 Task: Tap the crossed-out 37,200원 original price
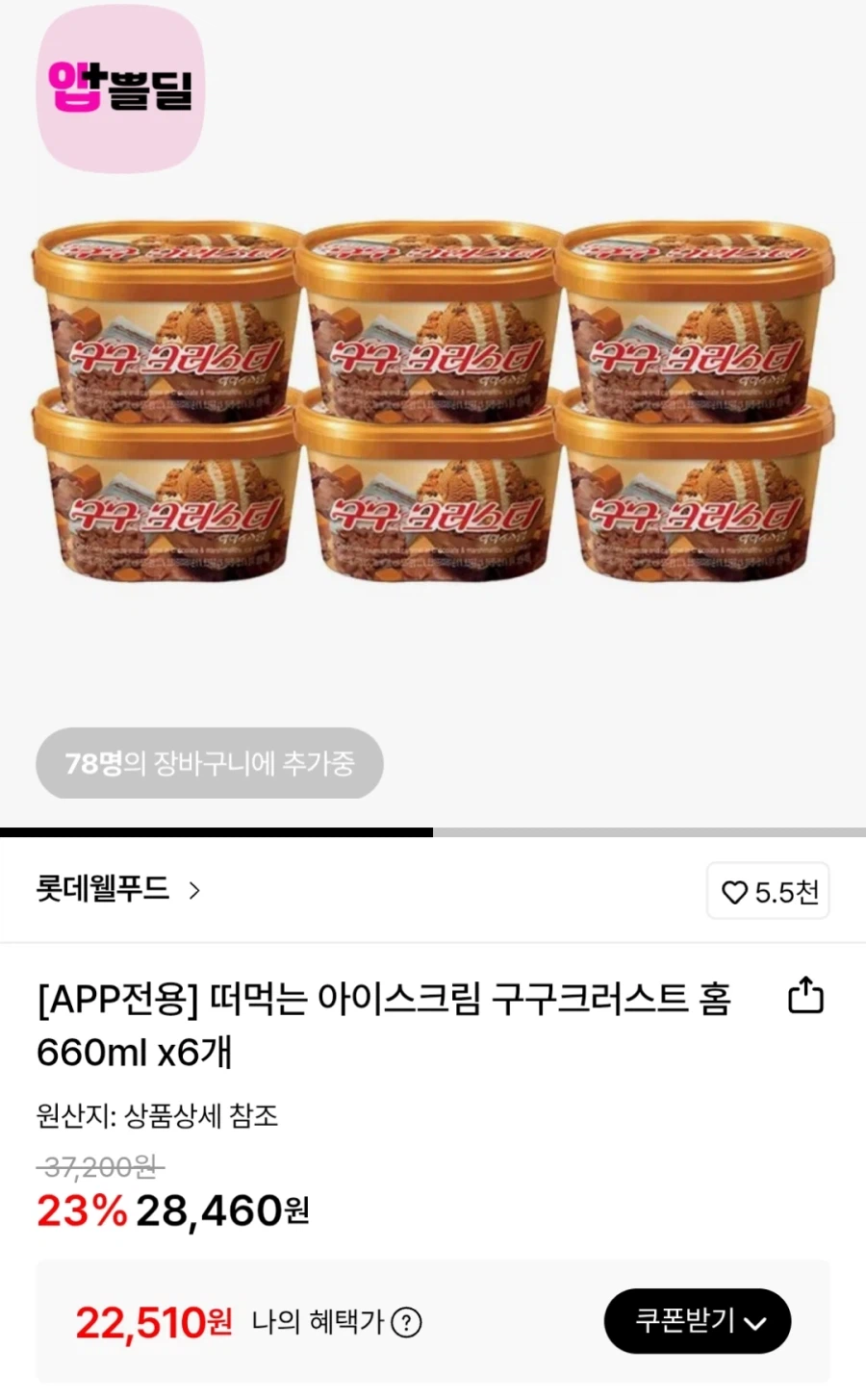pyautogui.click(x=96, y=1166)
